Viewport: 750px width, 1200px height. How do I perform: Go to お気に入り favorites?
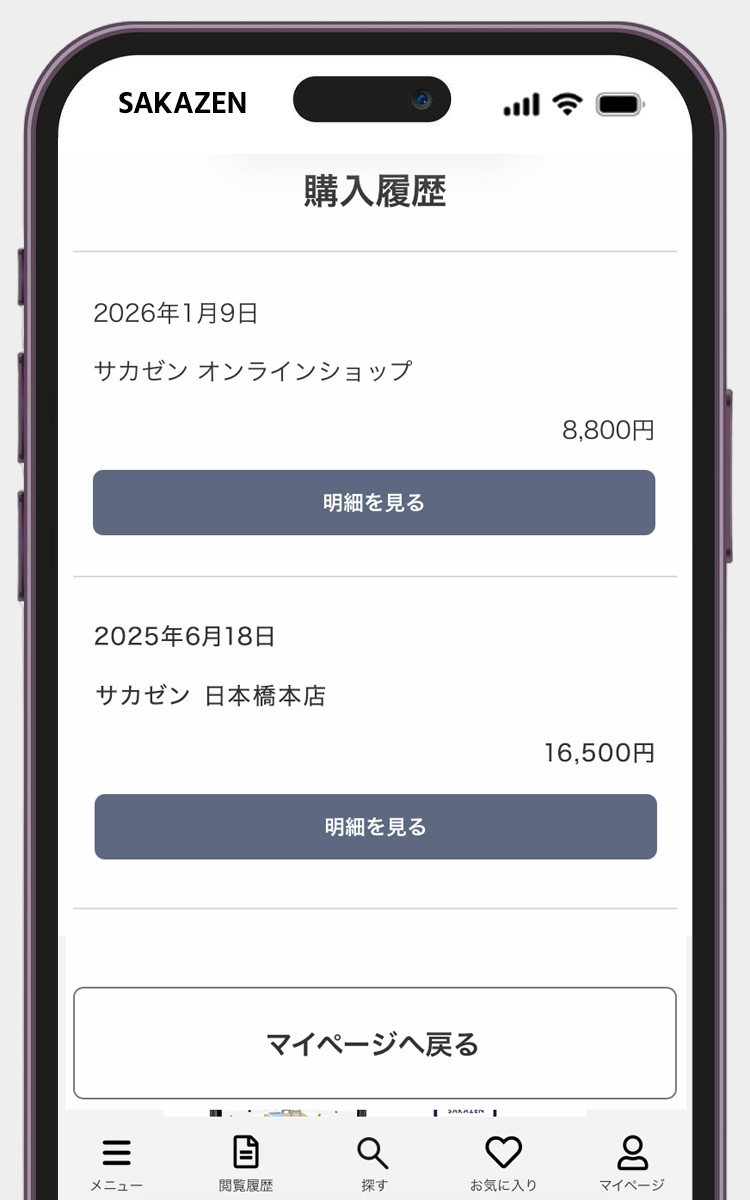[x=503, y=1161]
